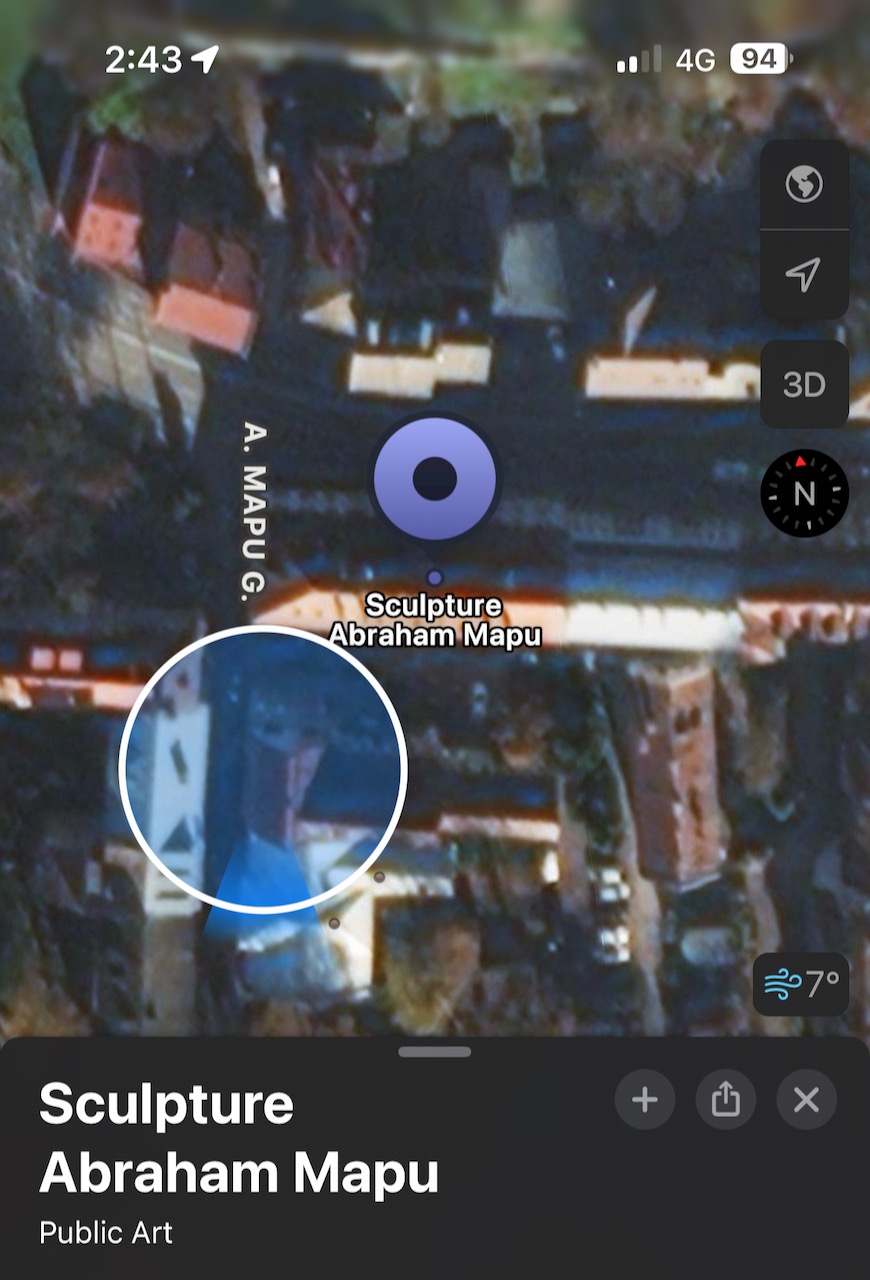The width and height of the screenshot is (870, 1280).
Task: Open the map mode globe button
Action: pyautogui.click(x=804, y=185)
